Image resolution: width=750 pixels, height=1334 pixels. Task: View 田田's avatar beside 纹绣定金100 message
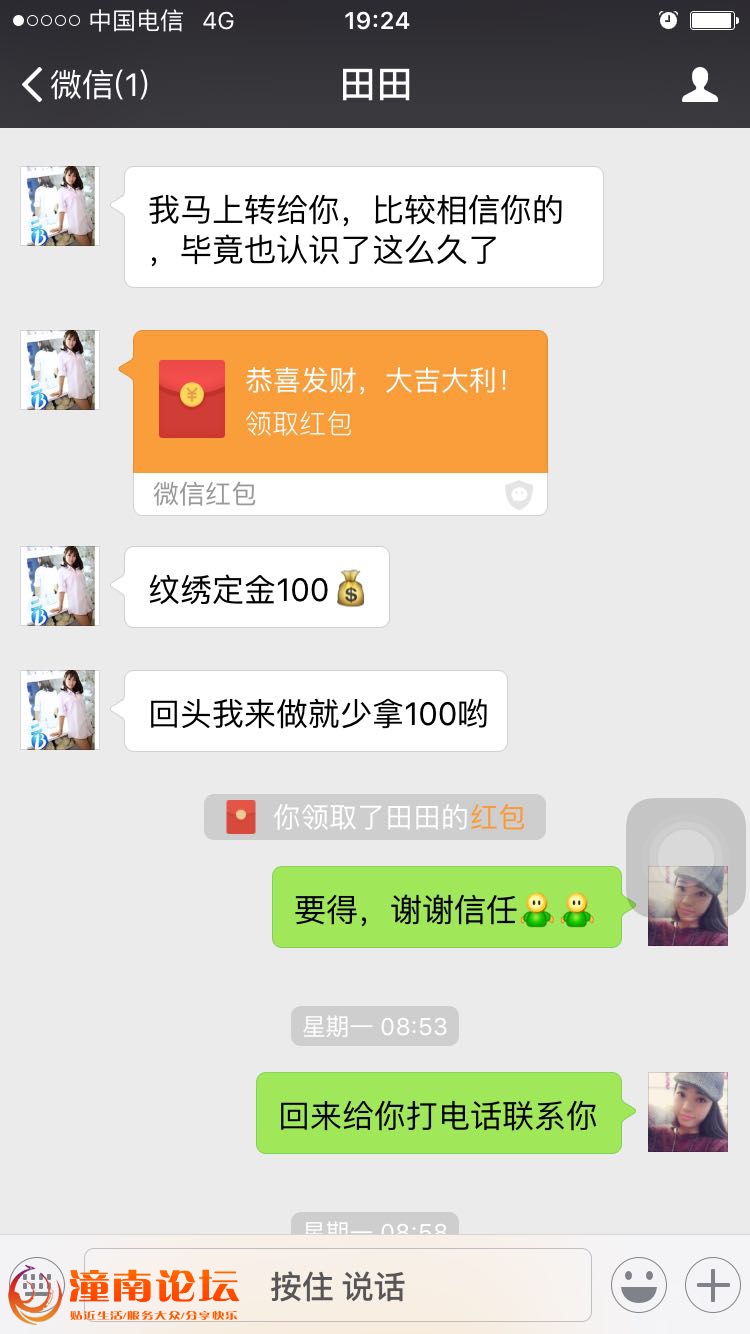(x=60, y=587)
